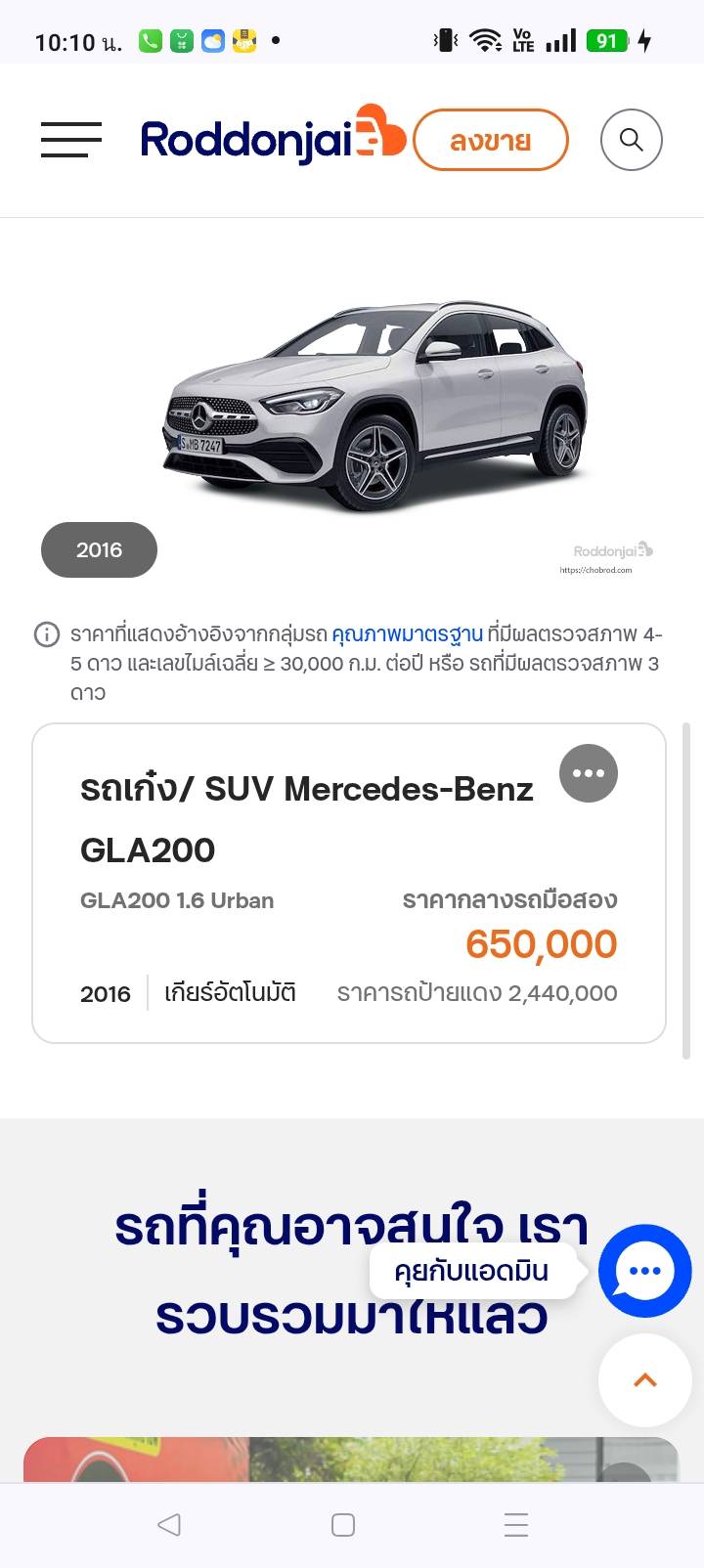
Task: Jump back to top with arrow button
Action: click(x=644, y=1380)
